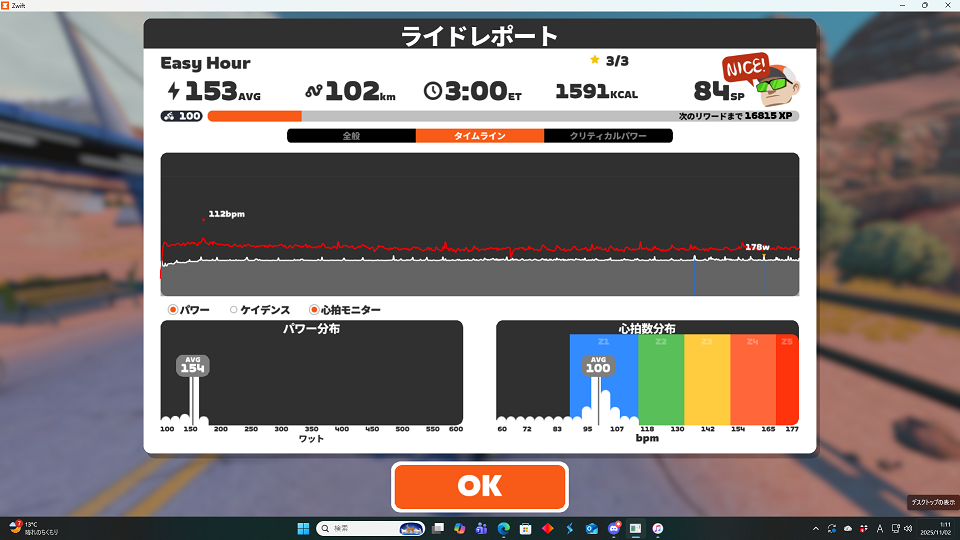Minimize the Zwift window
Image resolution: width=960 pixels, height=540 pixels.
tap(898, 6)
